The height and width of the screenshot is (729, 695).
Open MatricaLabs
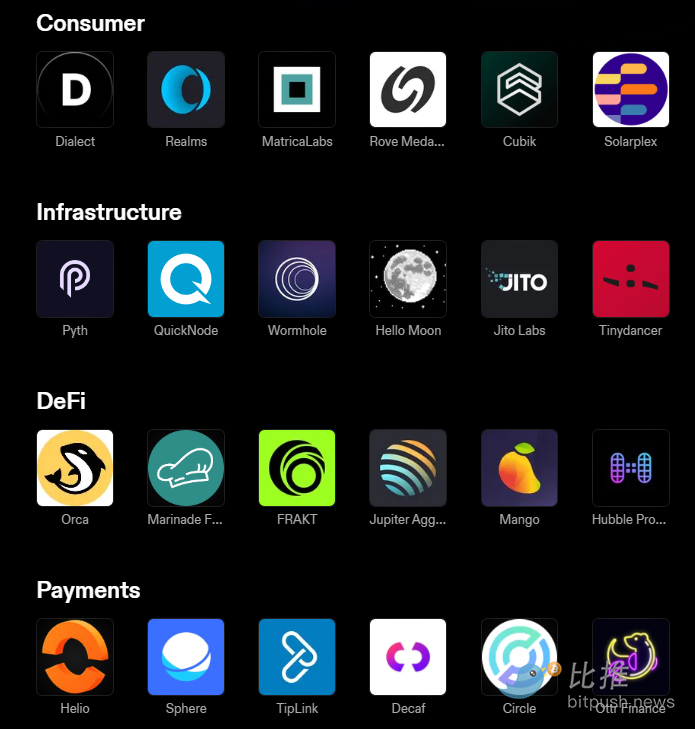click(297, 90)
